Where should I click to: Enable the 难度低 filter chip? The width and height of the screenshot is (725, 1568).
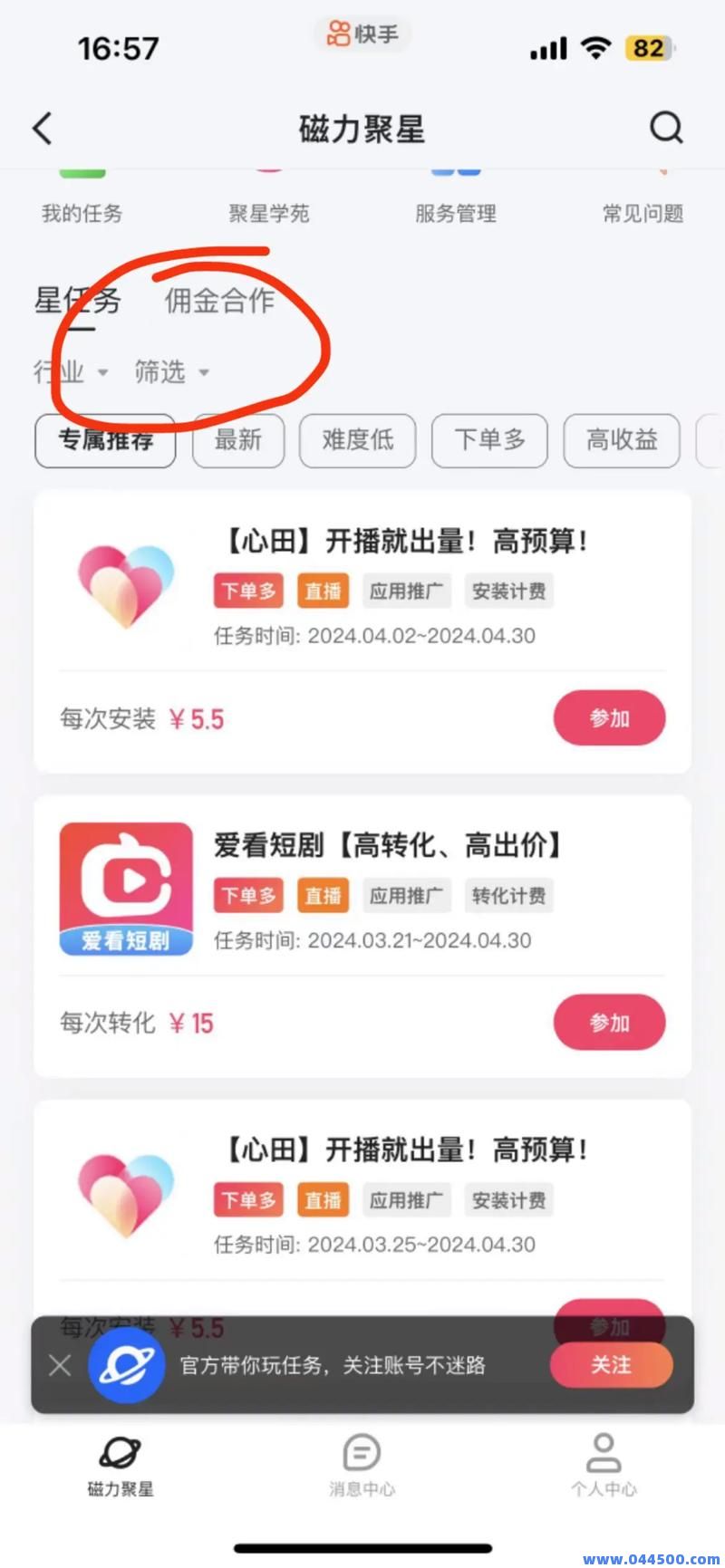(x=357, y=441)
